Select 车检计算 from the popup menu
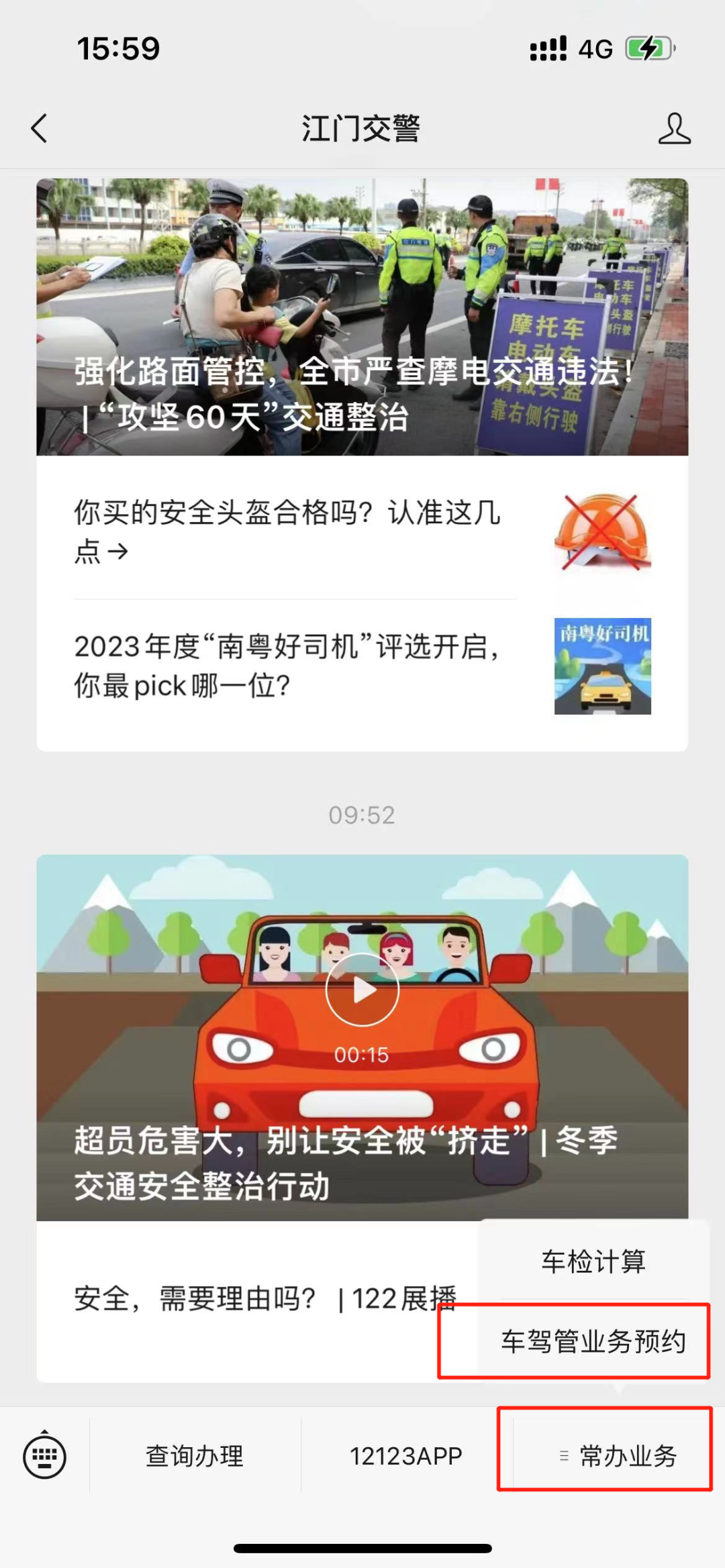 point(593,1261)
